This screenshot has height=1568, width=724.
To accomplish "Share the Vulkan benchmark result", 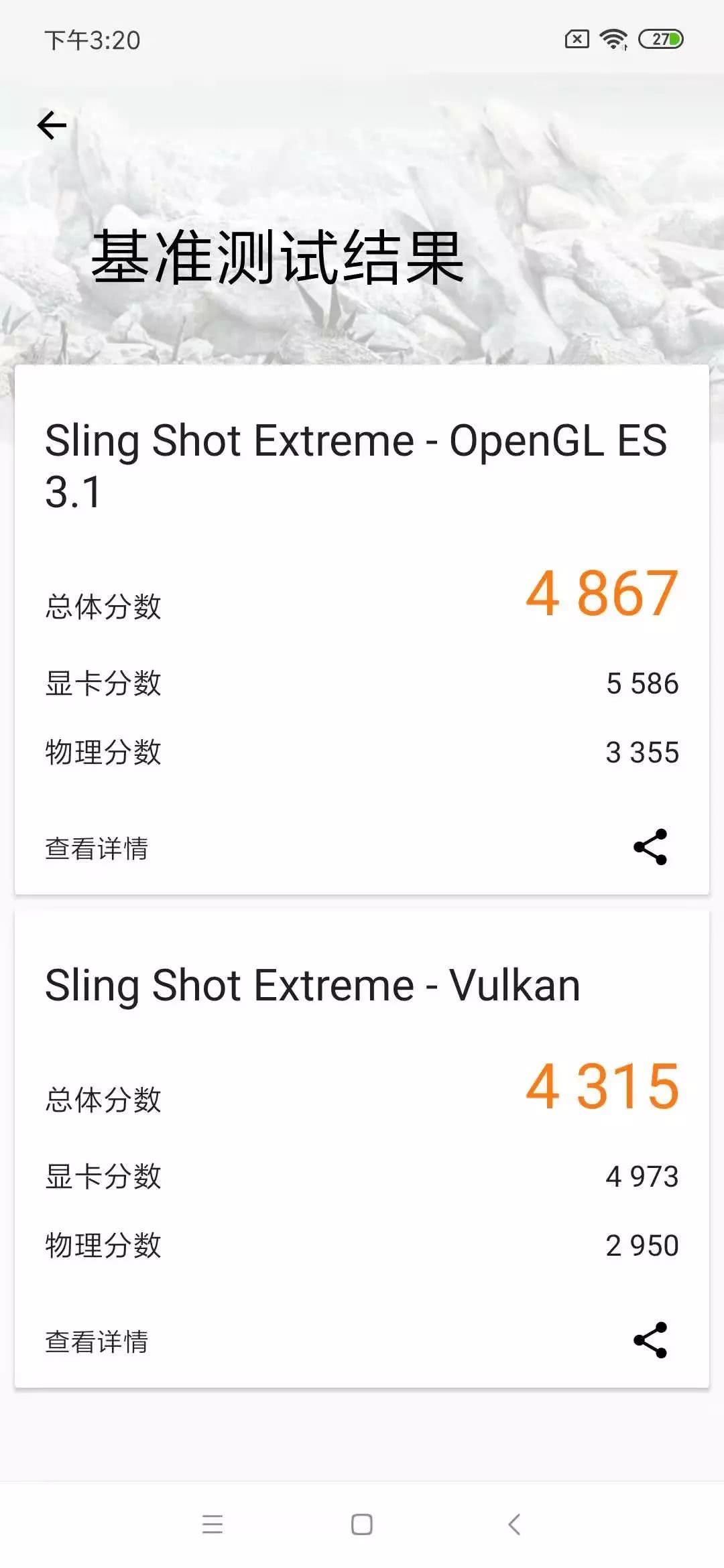I will coord(650,1340).
